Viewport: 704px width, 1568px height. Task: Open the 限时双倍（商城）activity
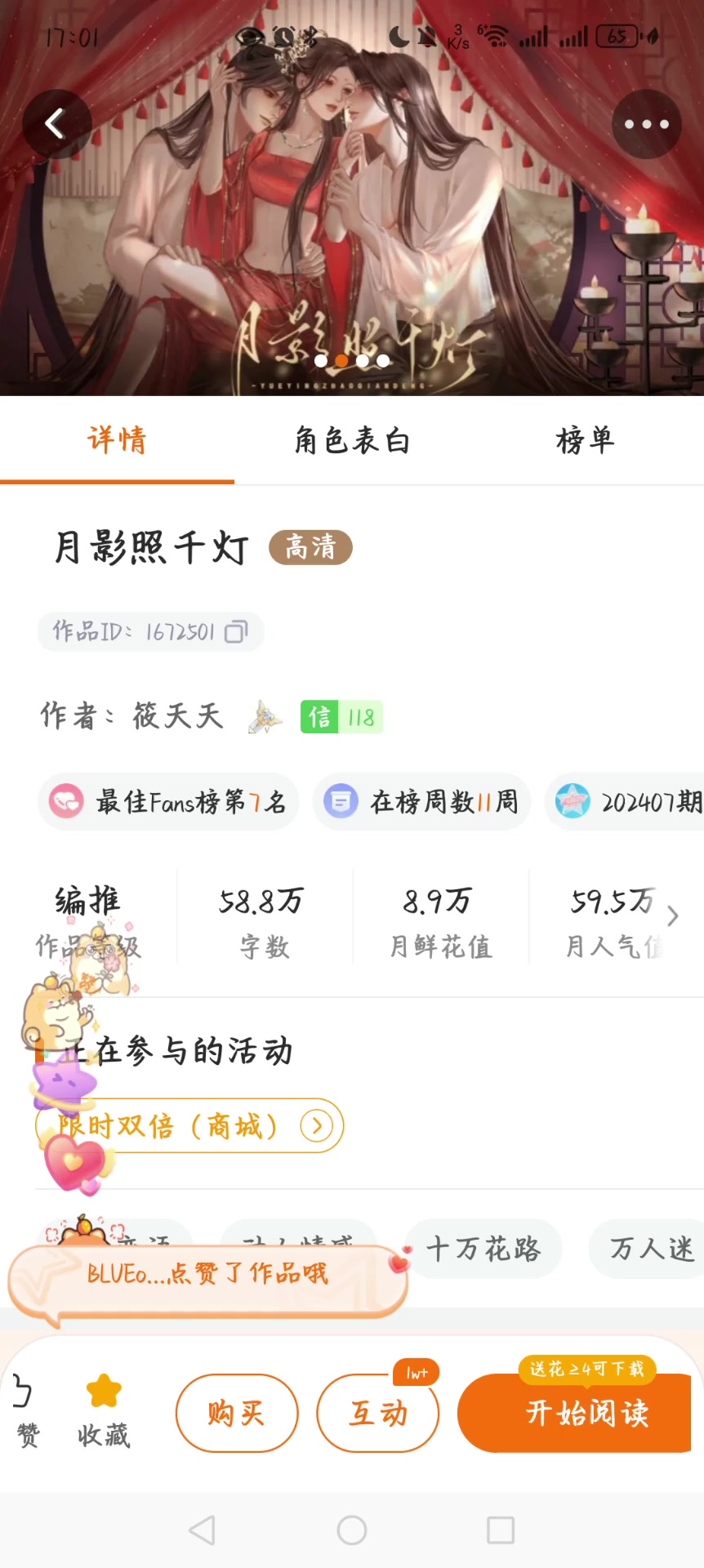(x=189, y=1126)
